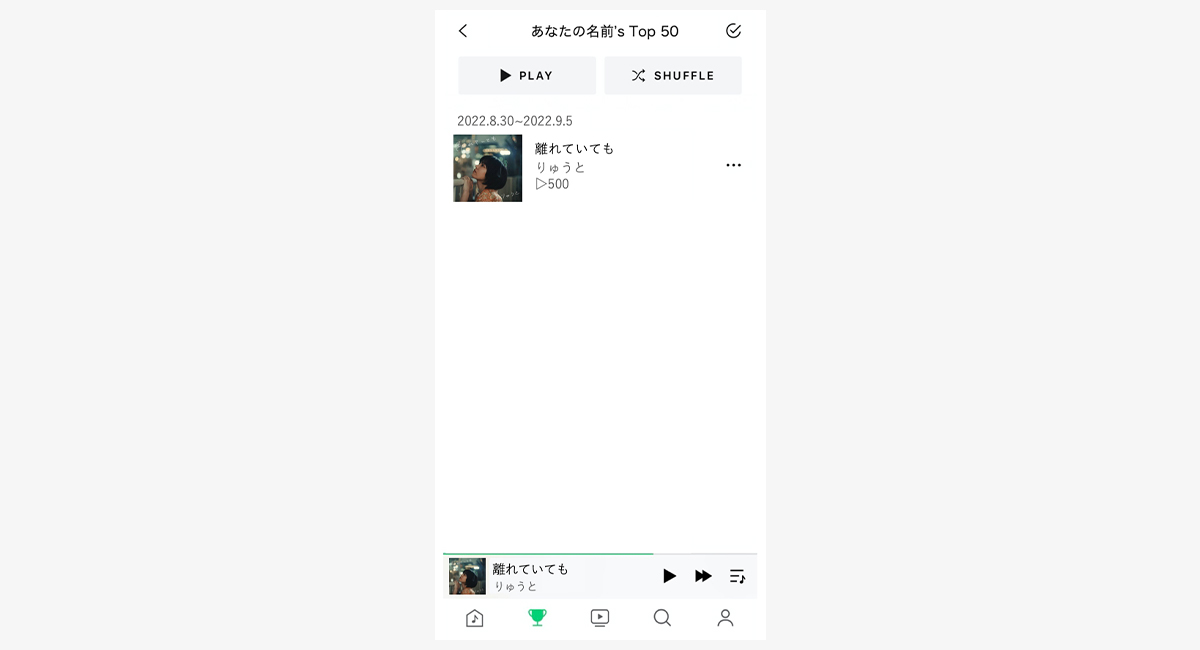Open the play queue list
This screenshot has height=650, width=1200.
737,576
